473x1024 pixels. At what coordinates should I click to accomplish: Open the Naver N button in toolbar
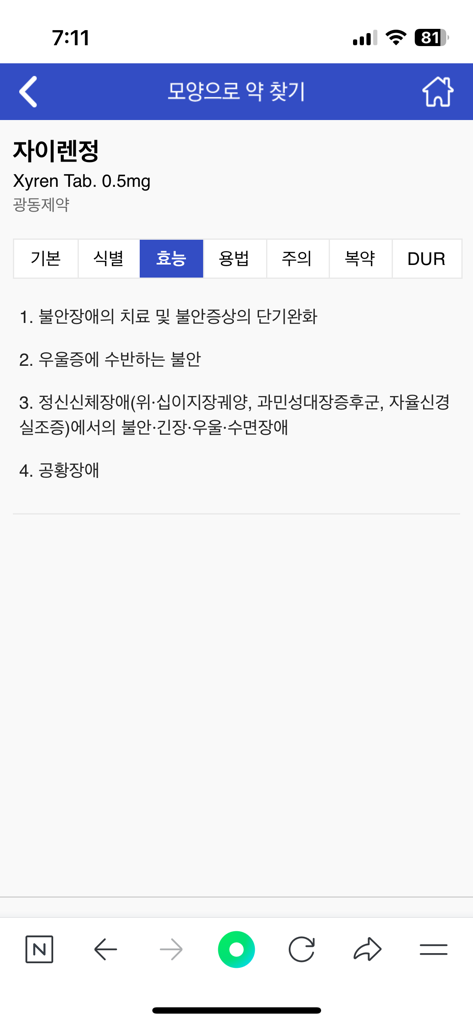point(39,950)
